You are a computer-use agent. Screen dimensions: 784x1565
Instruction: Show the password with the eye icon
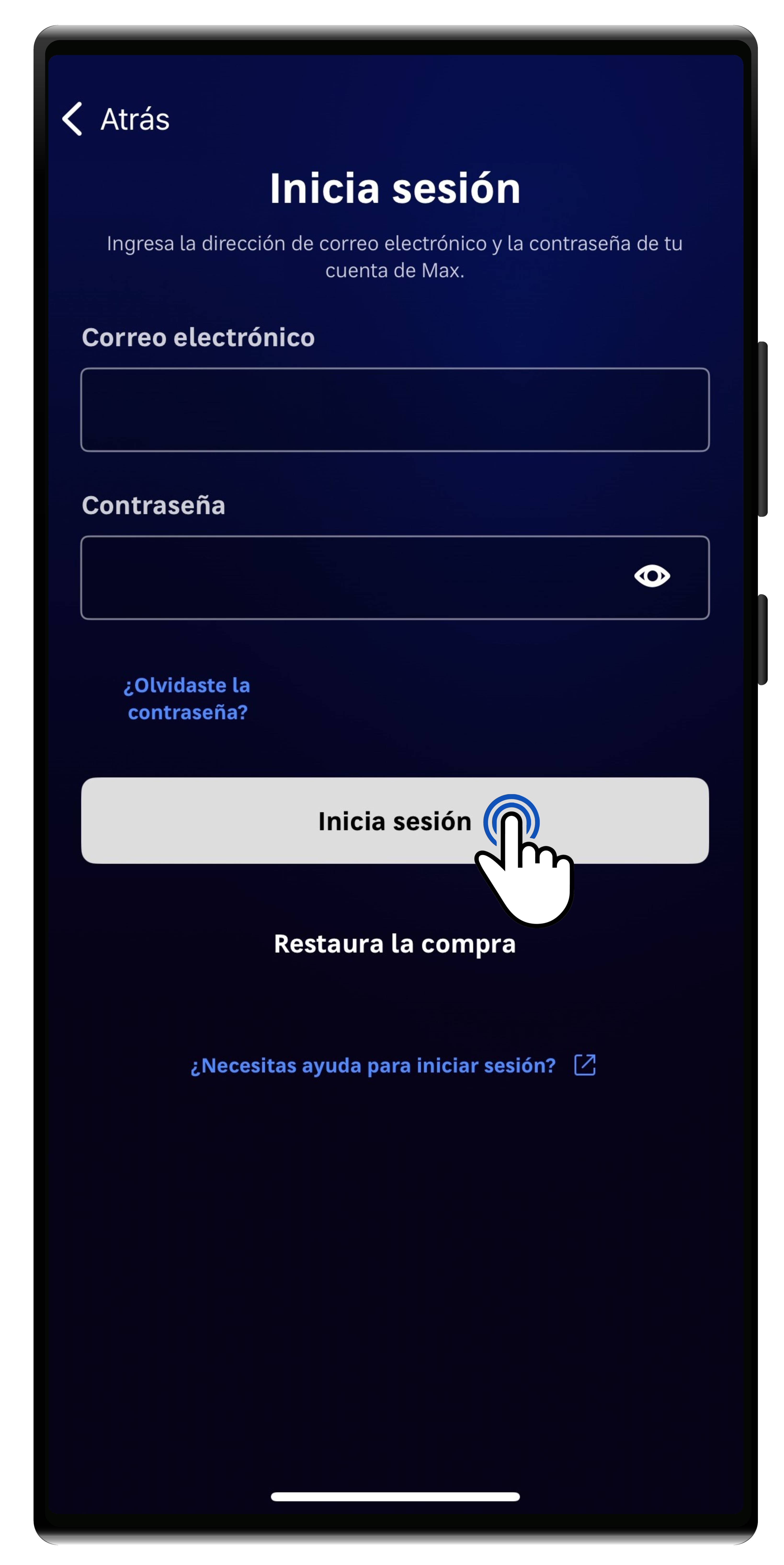coord(651,575)
